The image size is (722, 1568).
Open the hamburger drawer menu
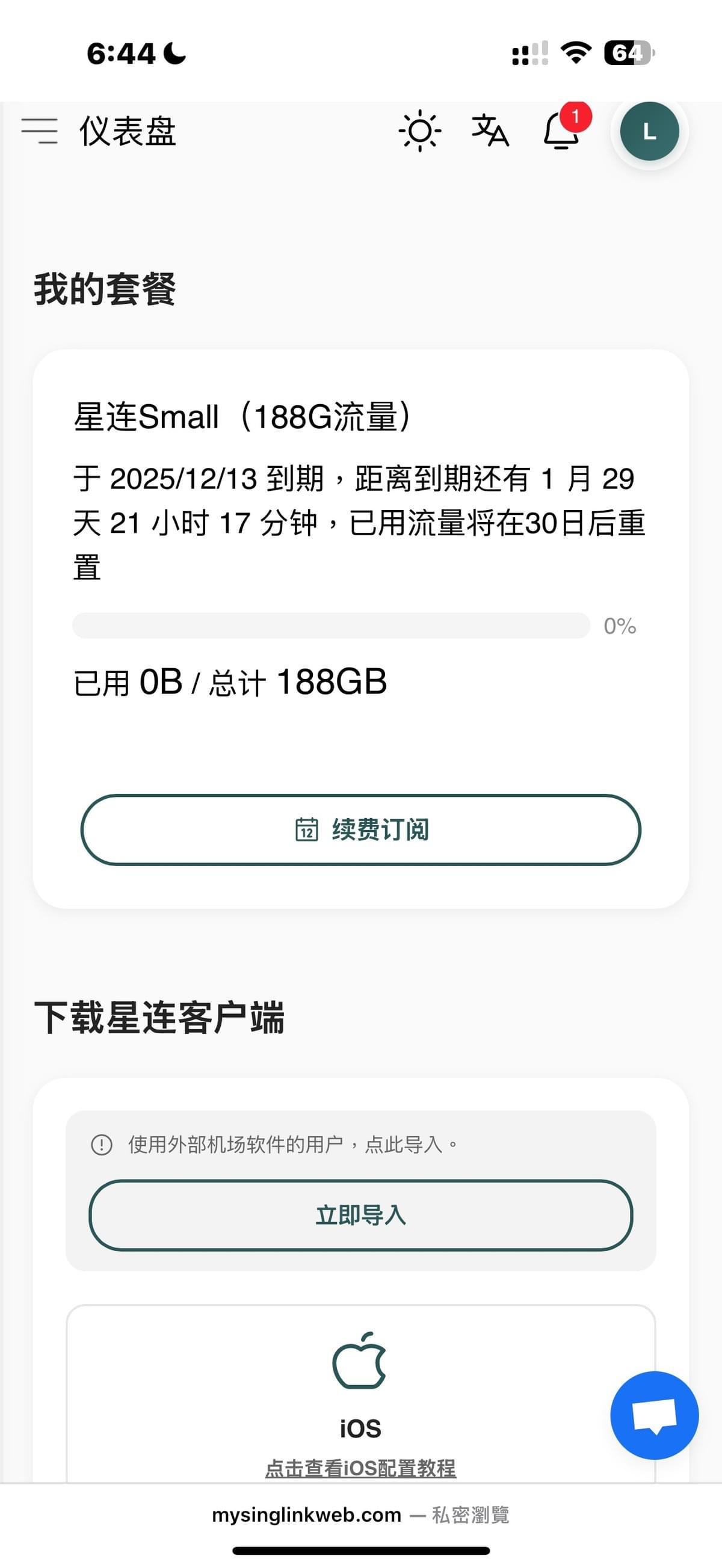coord(40,131)
